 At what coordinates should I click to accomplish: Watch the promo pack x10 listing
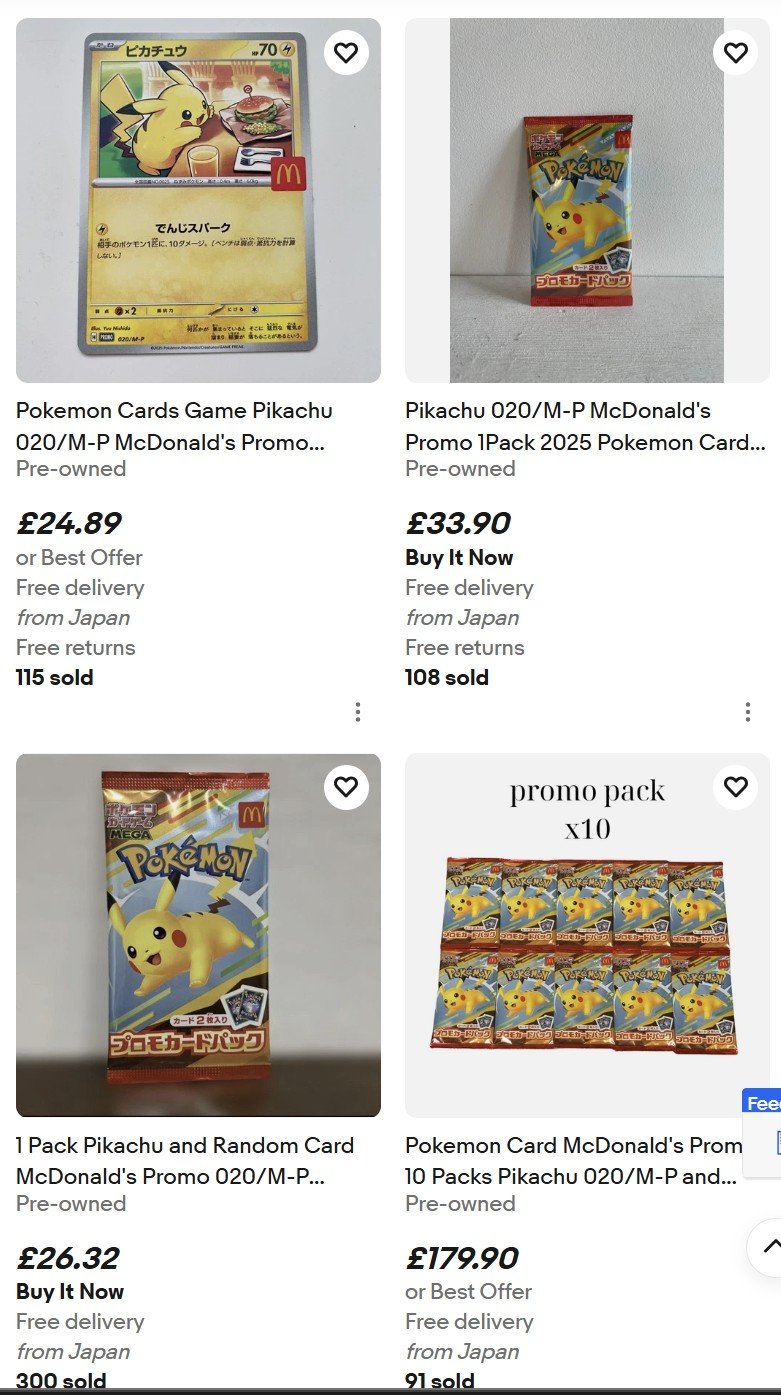735,787
